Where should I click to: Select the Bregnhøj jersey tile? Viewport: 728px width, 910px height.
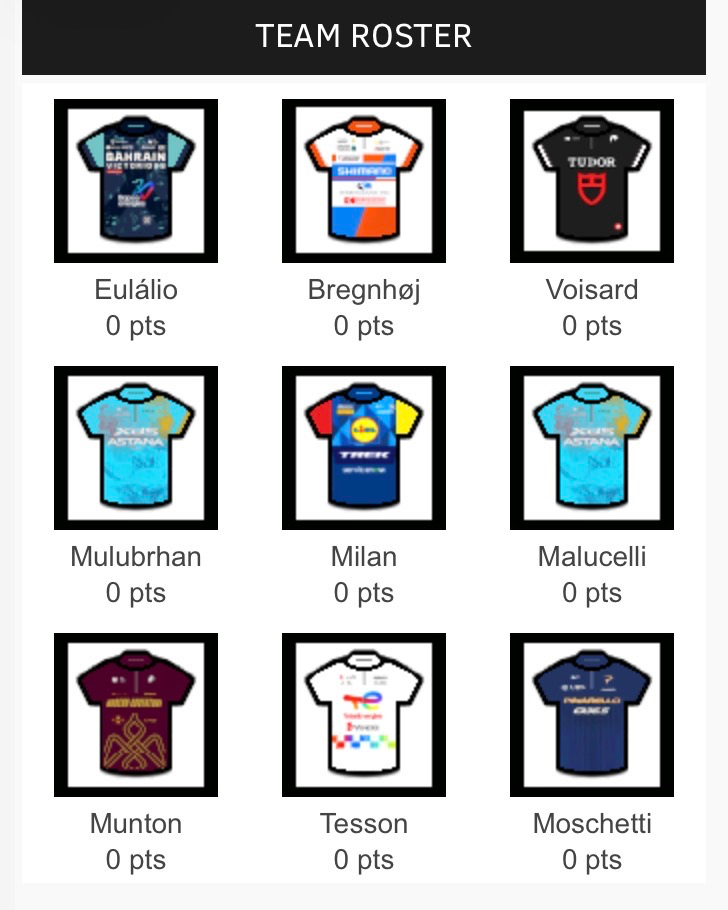click(x=364, y=181)
